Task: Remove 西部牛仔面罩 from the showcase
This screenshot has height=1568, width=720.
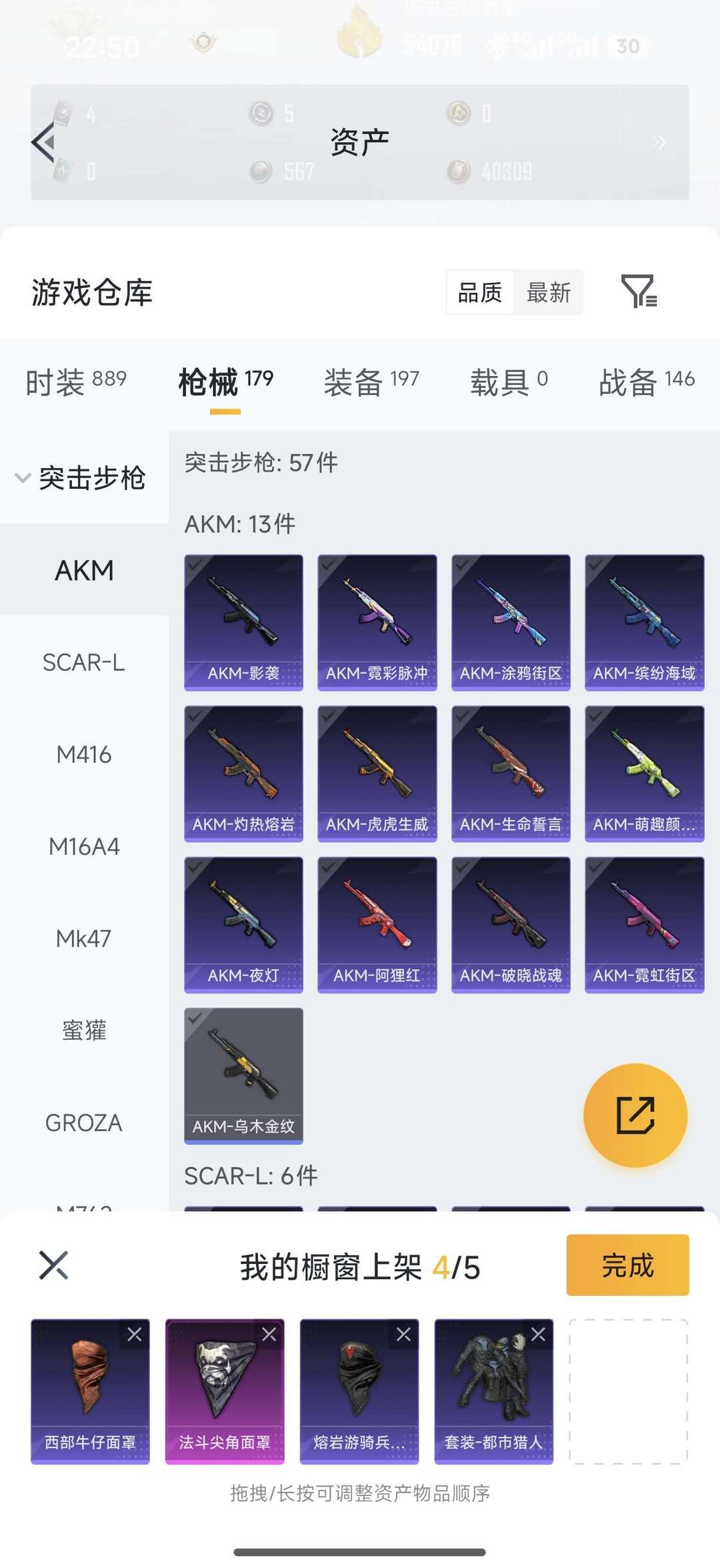Action: click(x=135, y=1334)
